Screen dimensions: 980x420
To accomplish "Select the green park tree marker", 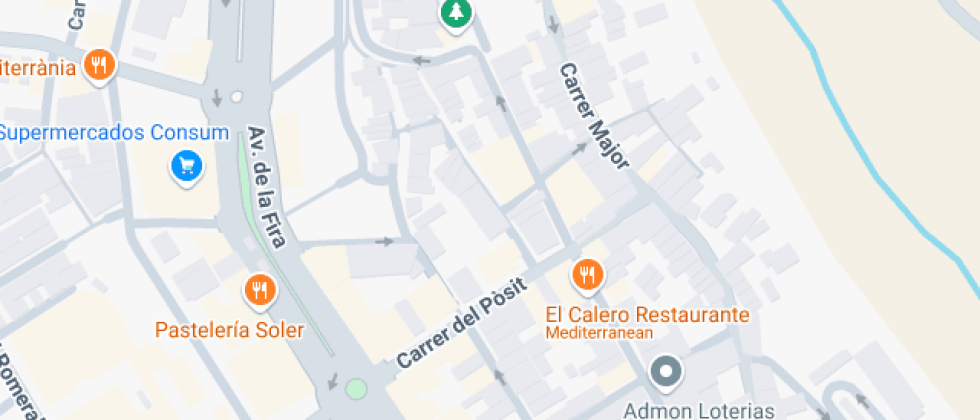I will (457, 13).
